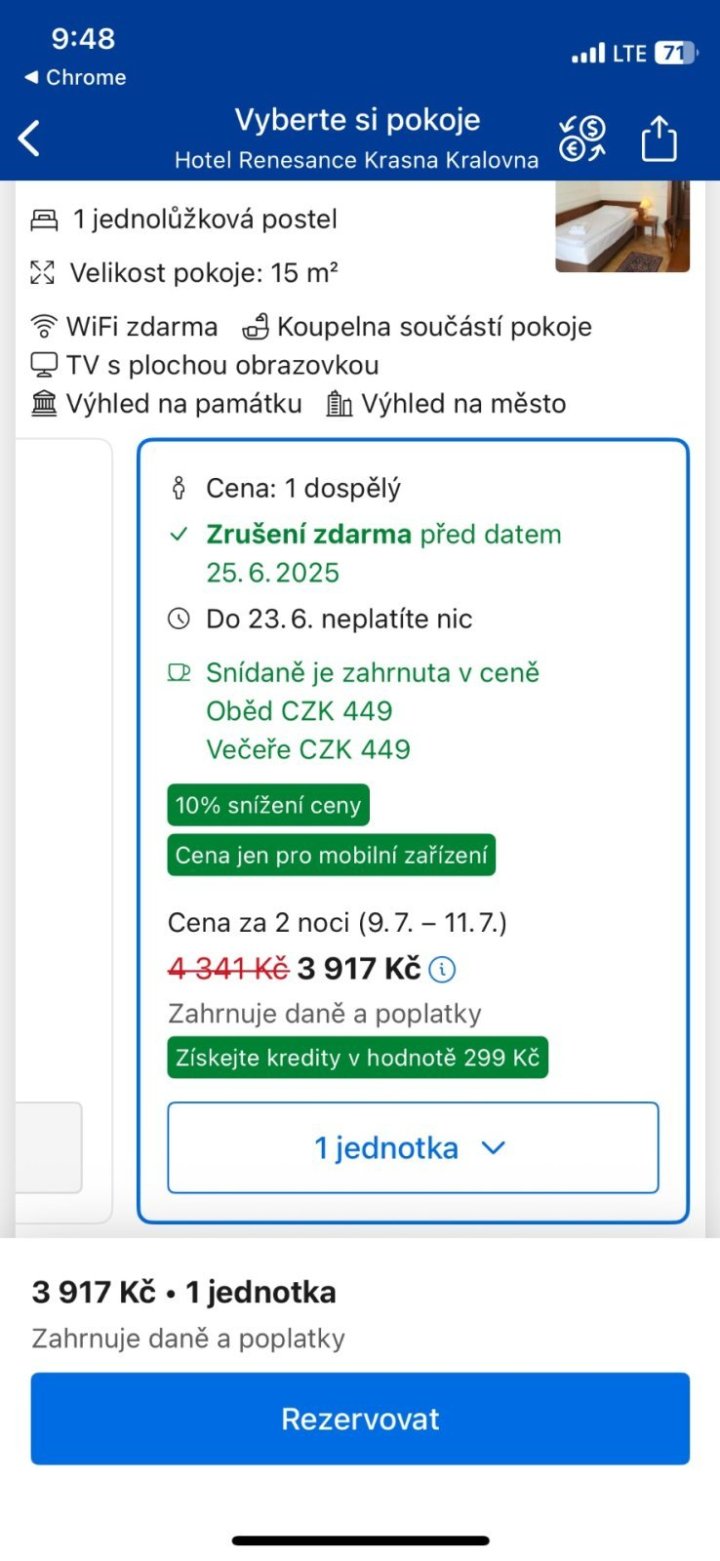Screen dimensions: 720x1561
Task: Tap the Rezervovat button
Action: pos(360,1419)
